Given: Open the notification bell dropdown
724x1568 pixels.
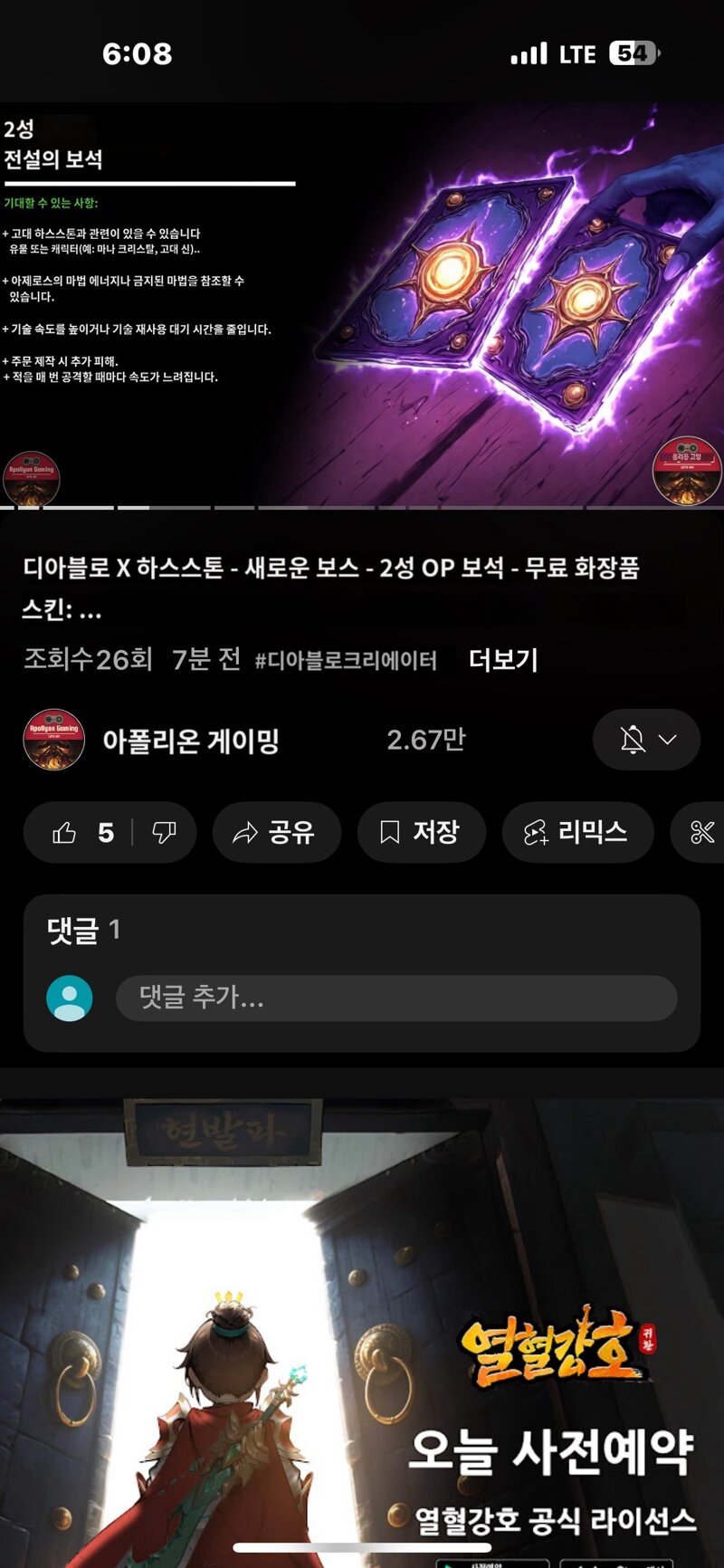Looking at the screenshot, I should (x=646, y=740).
